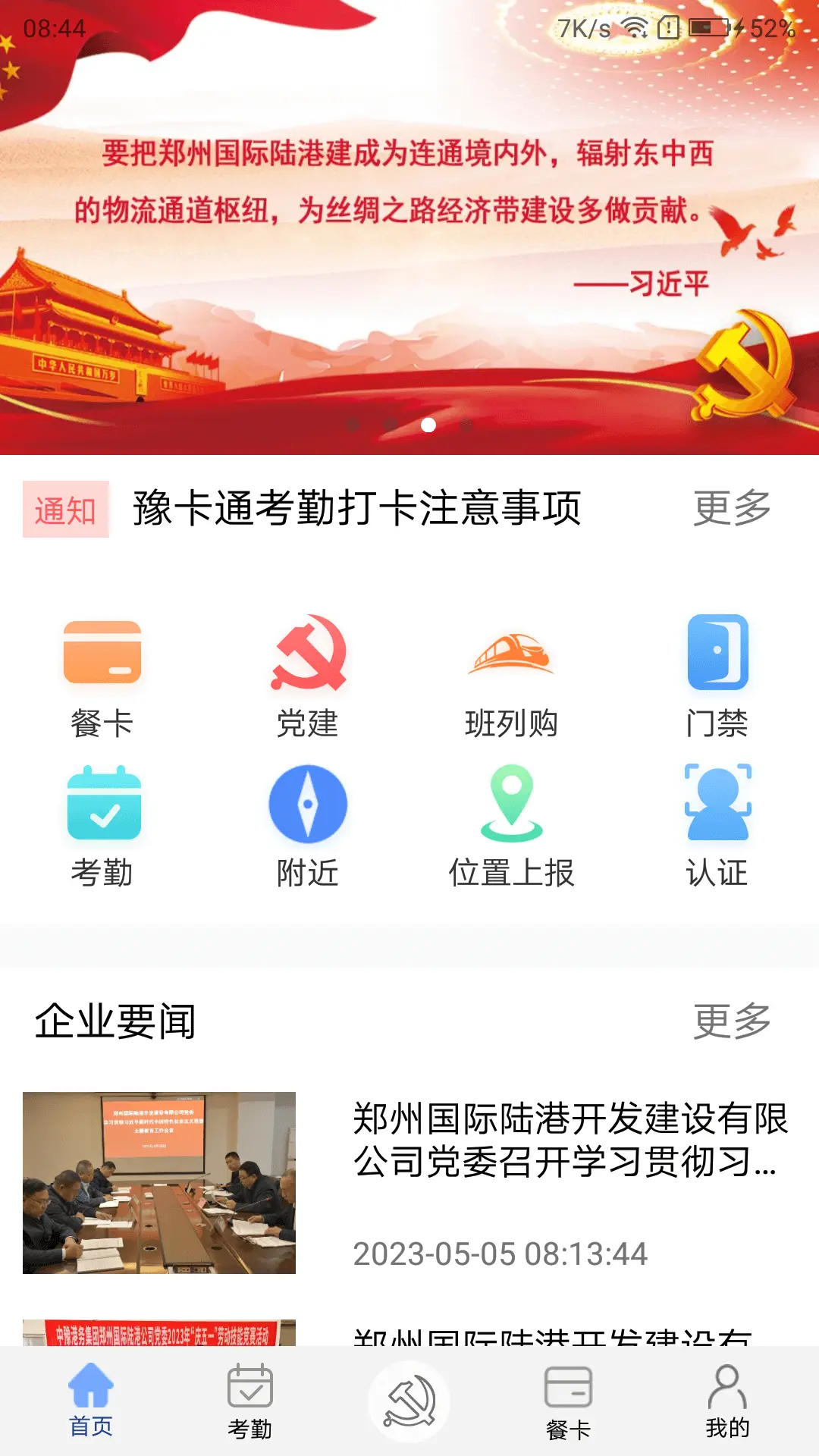Read notice 豫卡通考勤打卡注意事项
This screenshot has height=1456, width=819.
pos(356,508)
